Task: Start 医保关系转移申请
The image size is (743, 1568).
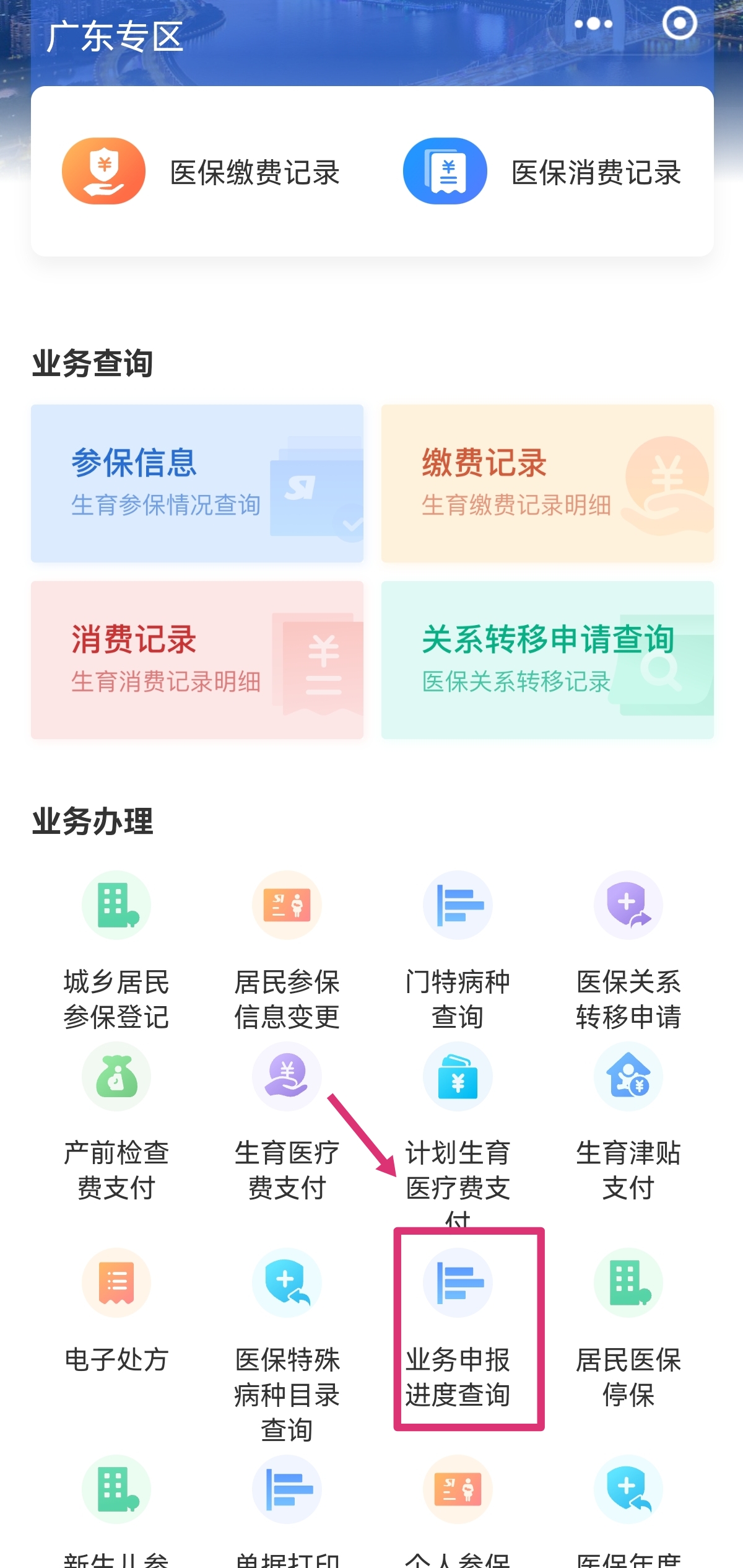Action: 628,948
